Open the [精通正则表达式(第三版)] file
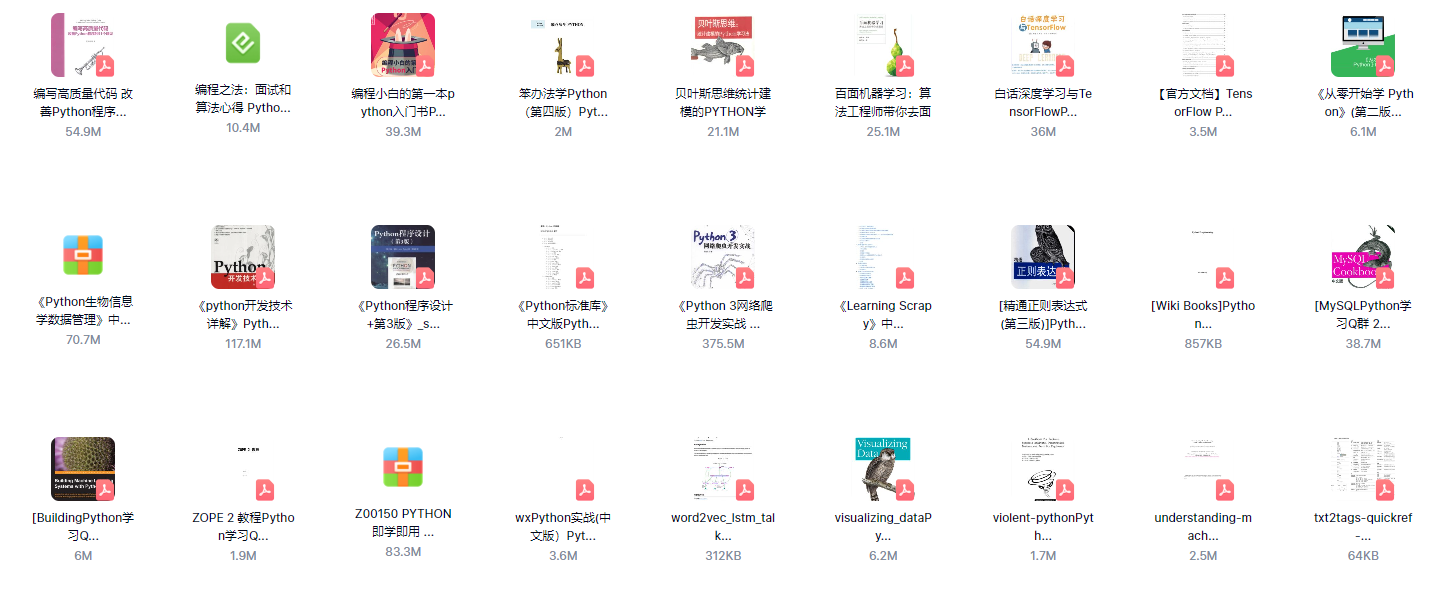This screenshot has height=594, width=1431. click(x=1043, y=257)
